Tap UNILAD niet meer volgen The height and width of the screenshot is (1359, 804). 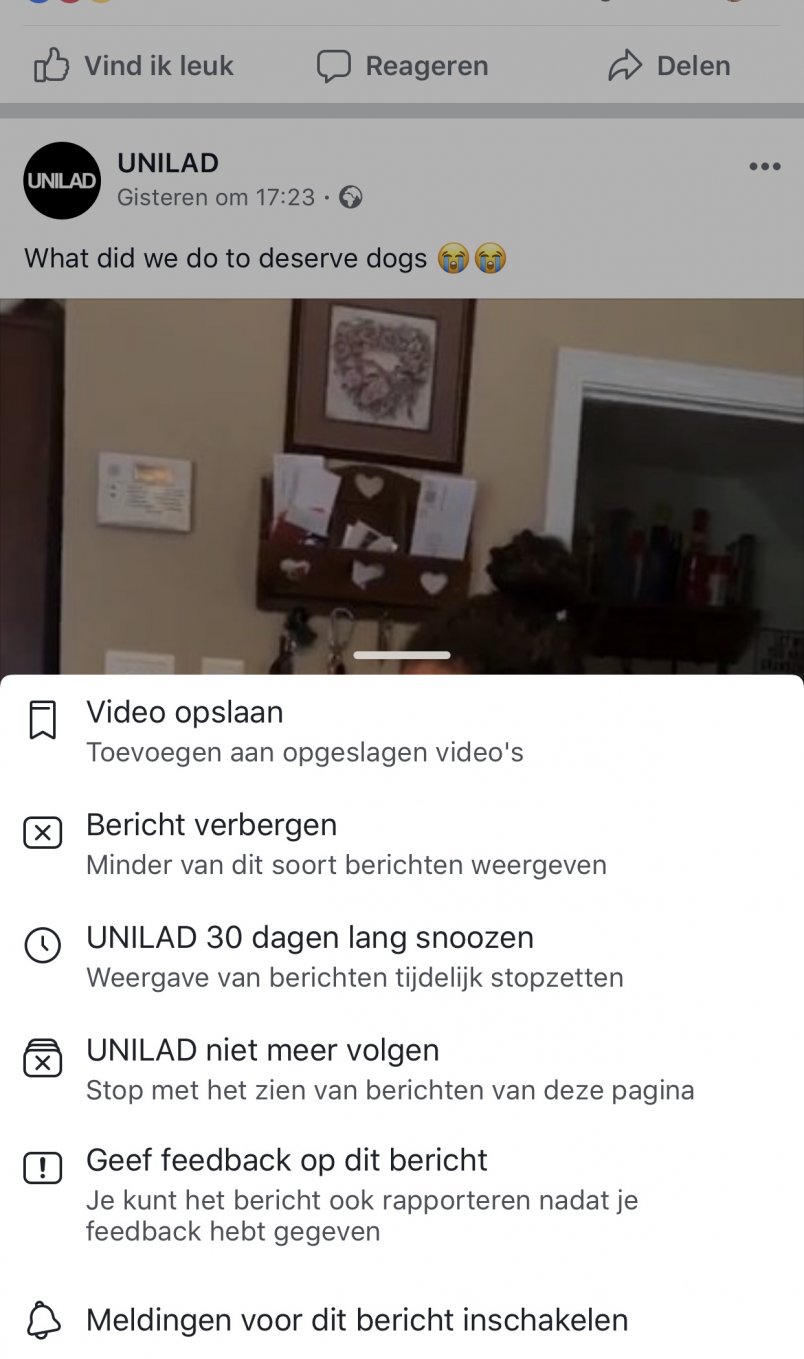[x=262, y=1051]
